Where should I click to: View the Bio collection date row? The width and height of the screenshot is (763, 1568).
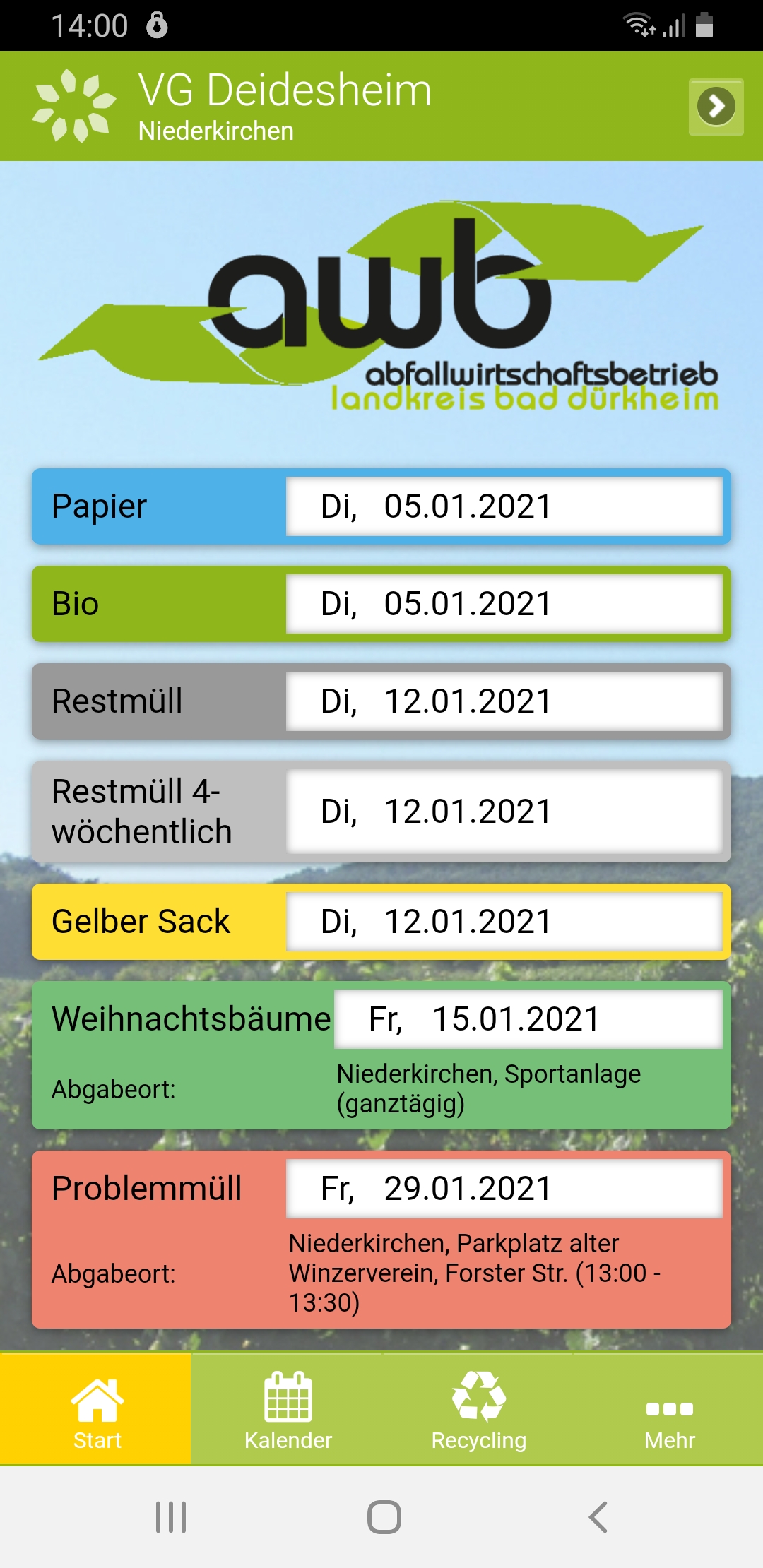[381, 604]
